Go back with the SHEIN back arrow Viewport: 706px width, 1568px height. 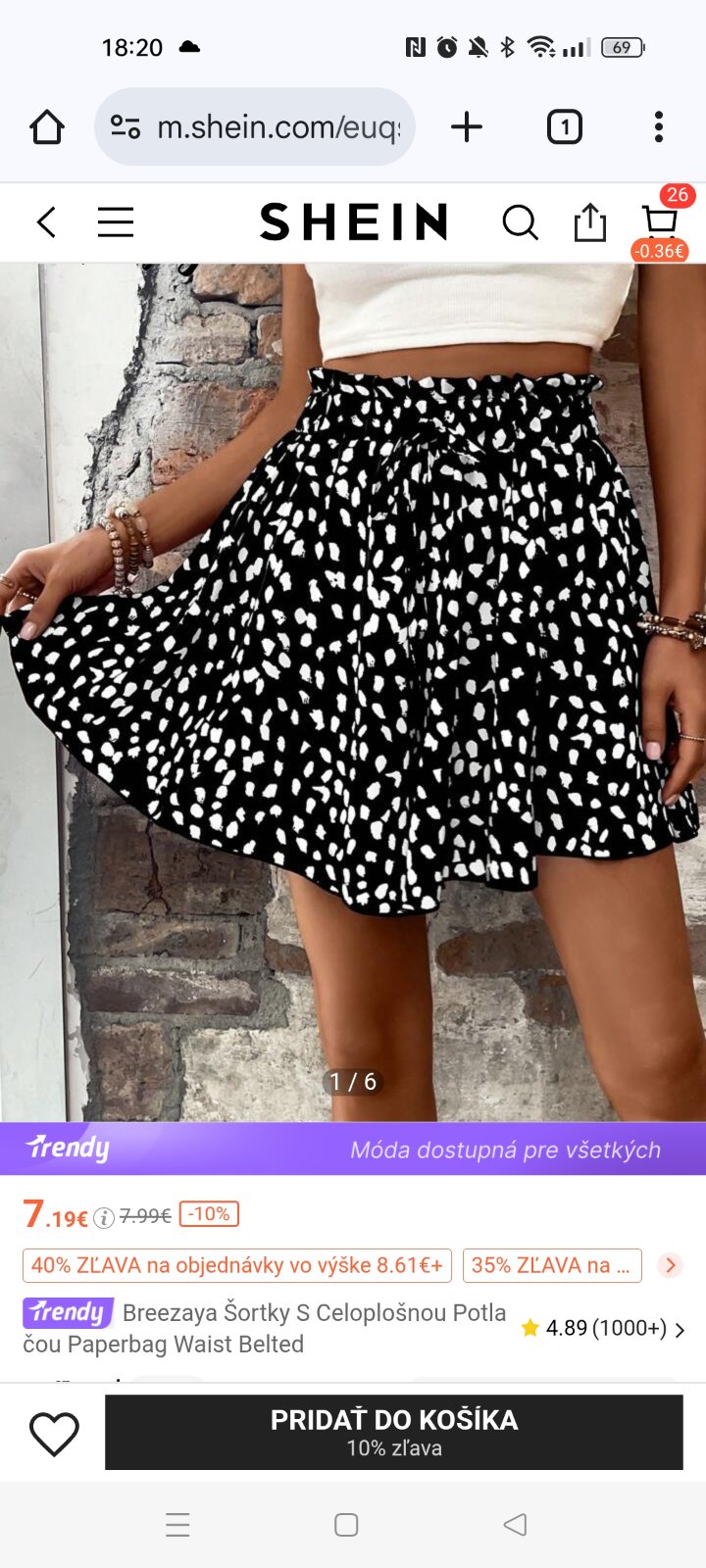click(x=46, y=222)
